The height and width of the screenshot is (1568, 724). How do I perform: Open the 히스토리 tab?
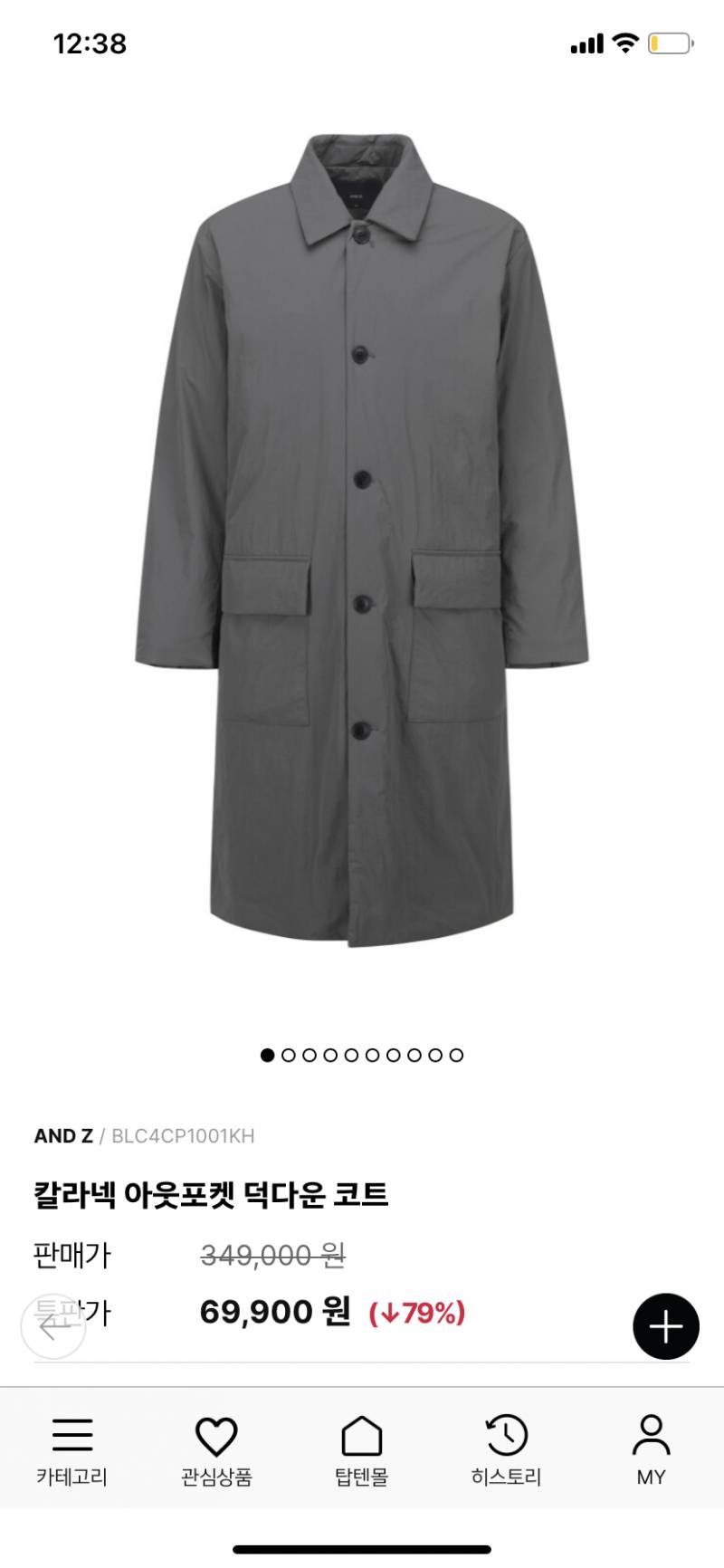pos(506,1450)
